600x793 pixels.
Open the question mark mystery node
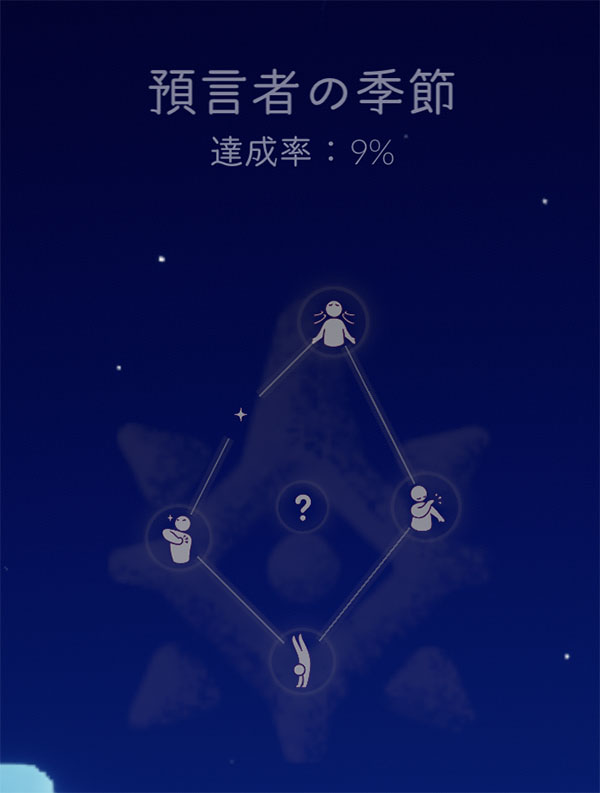point(303,509)
